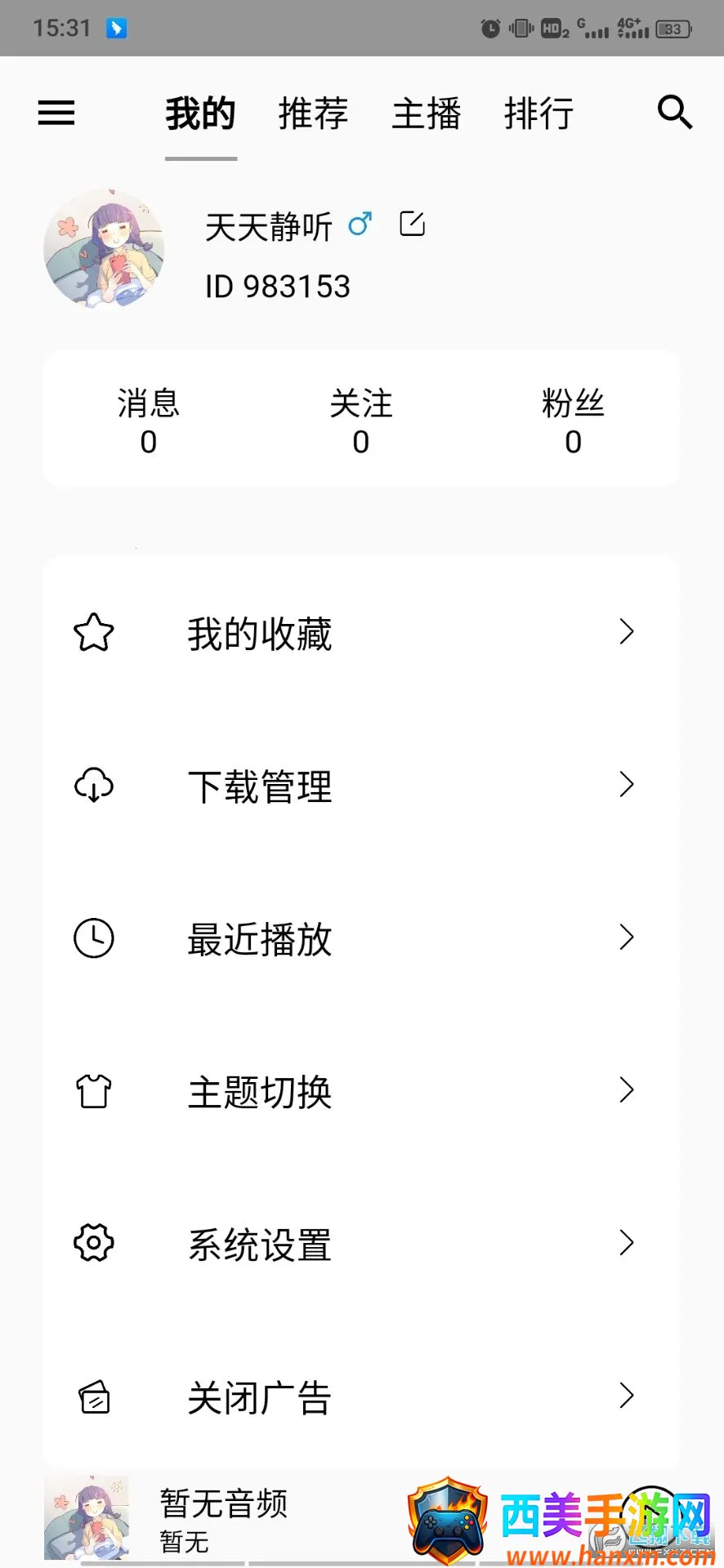Open 我的收藏 favorites
Viewport: 724px width, 1568px height.
coord(360,633)
